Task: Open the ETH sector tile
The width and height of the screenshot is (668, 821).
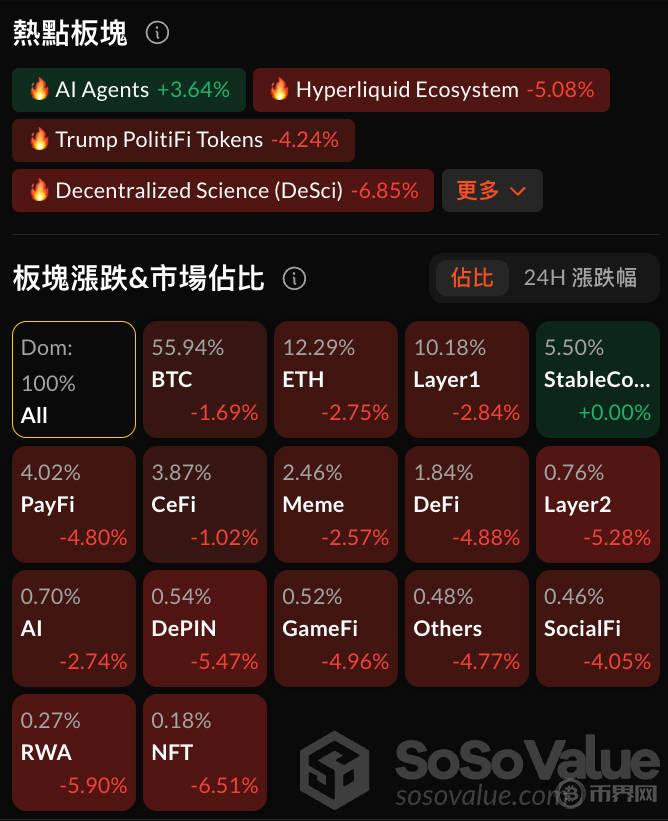Action: pos(335,380)
